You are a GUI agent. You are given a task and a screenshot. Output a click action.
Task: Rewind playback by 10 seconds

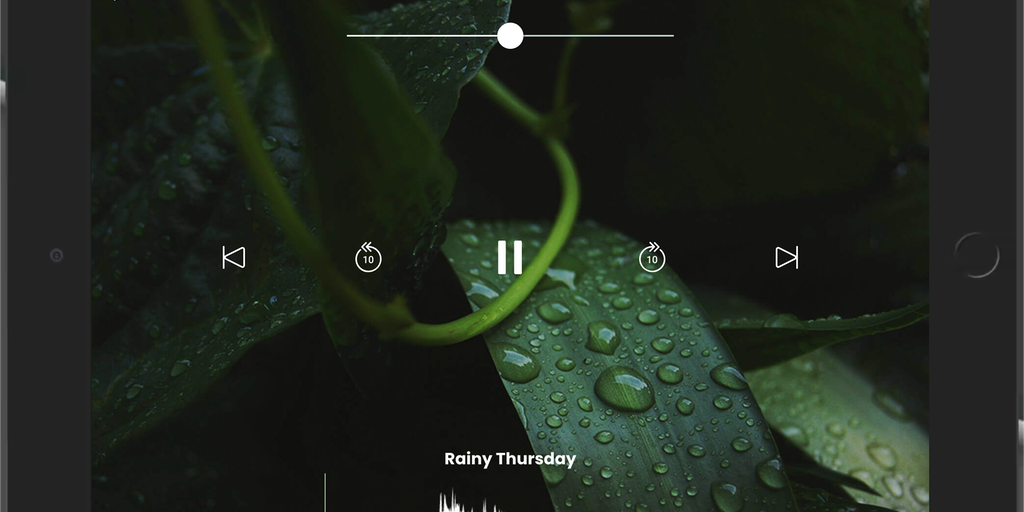368,258
